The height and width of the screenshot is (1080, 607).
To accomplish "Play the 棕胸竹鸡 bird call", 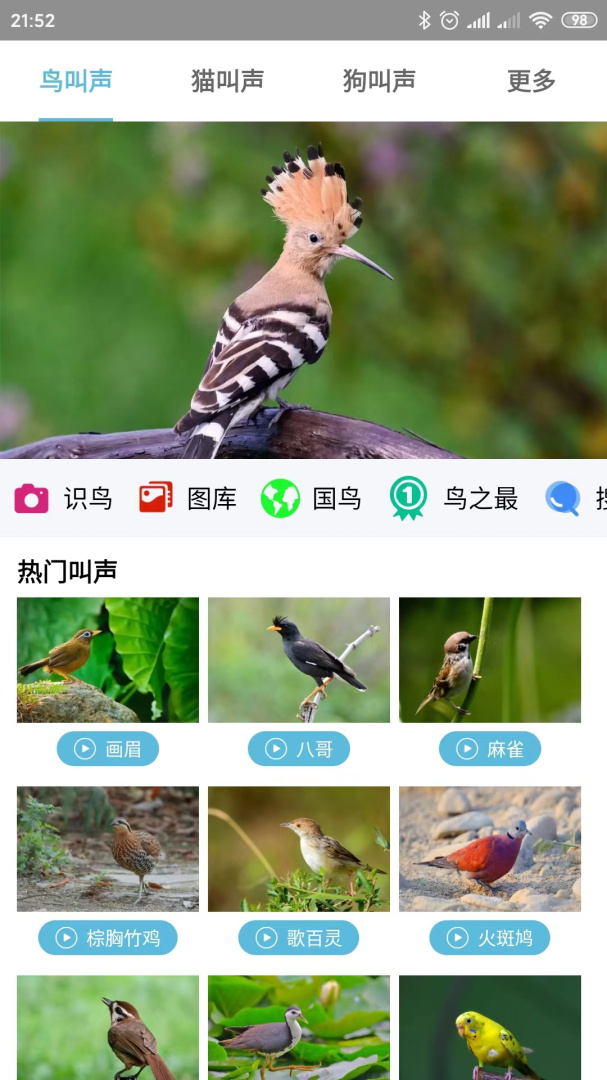I will tap(108, 938).
